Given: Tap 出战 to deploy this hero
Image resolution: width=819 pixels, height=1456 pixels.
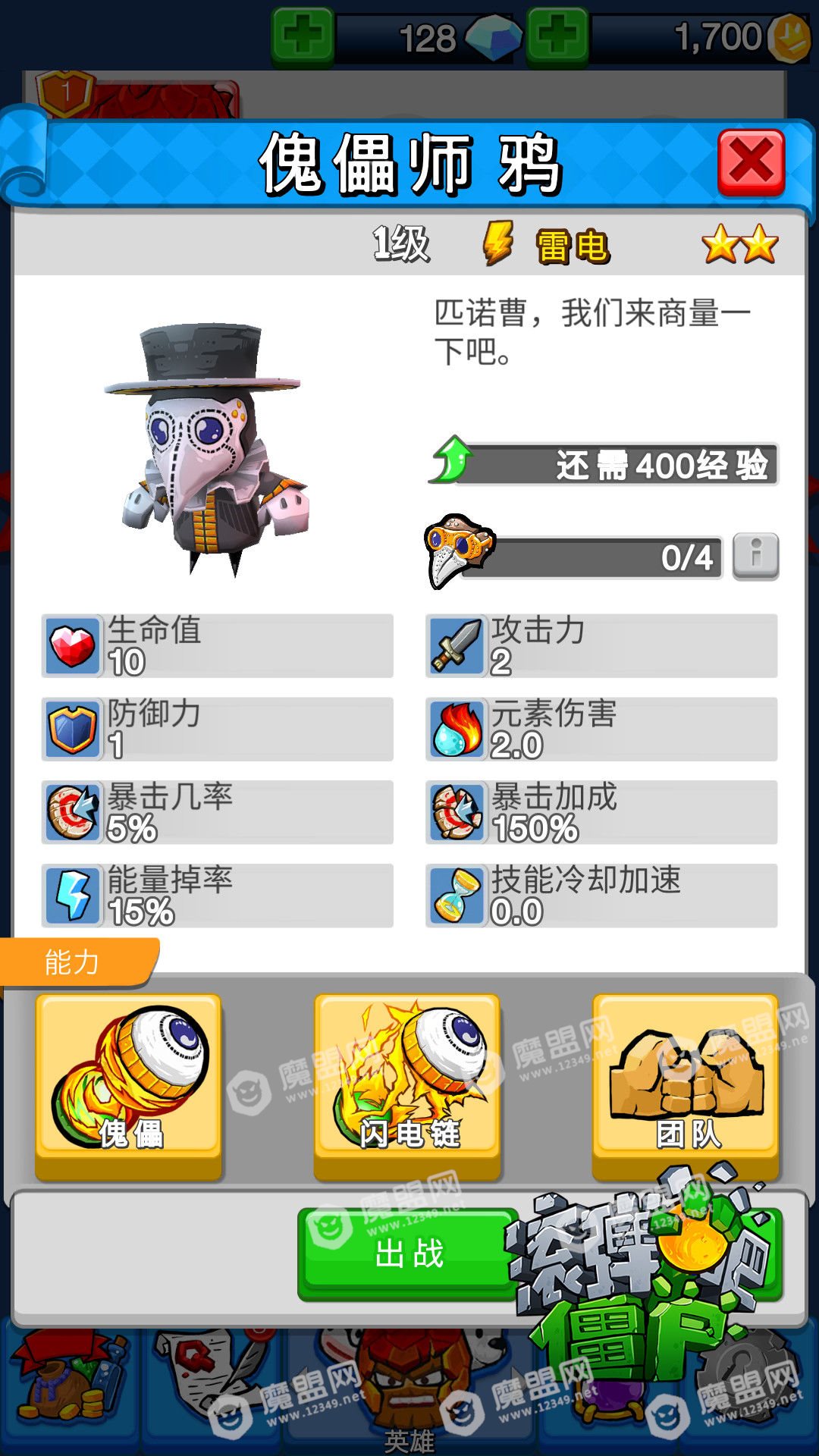Looking at the screenshot, I should (409, 1253).
